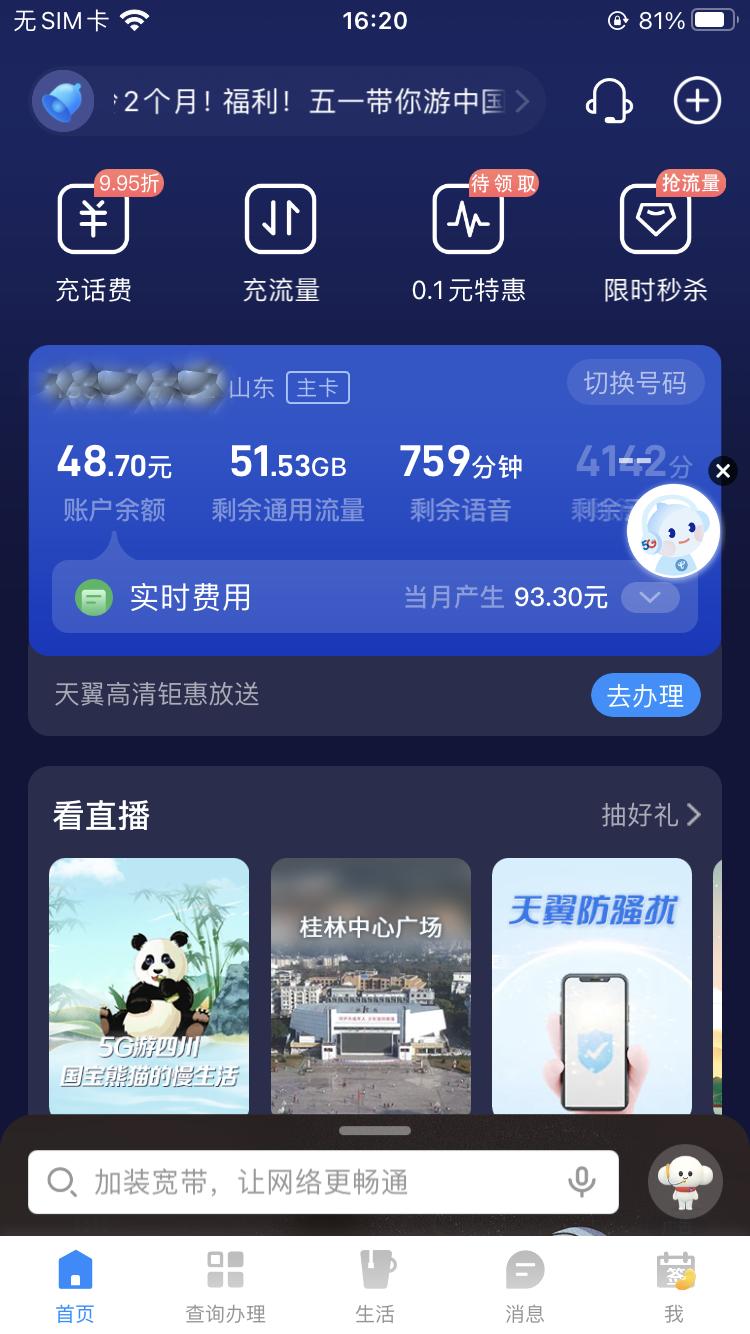Open the 消息 messages tab
Viewport: 750px width, 1334px height.
pyautogui.click(x=524, y=1285)
